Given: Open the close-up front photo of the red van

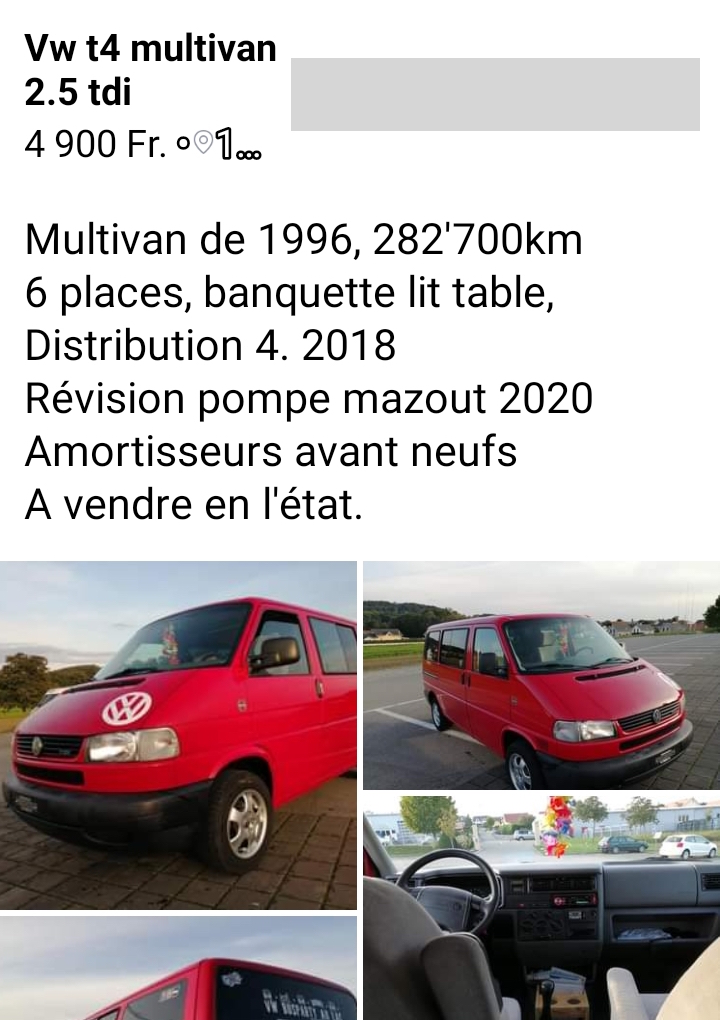Looking at the screenshot, I should [178, 735].
